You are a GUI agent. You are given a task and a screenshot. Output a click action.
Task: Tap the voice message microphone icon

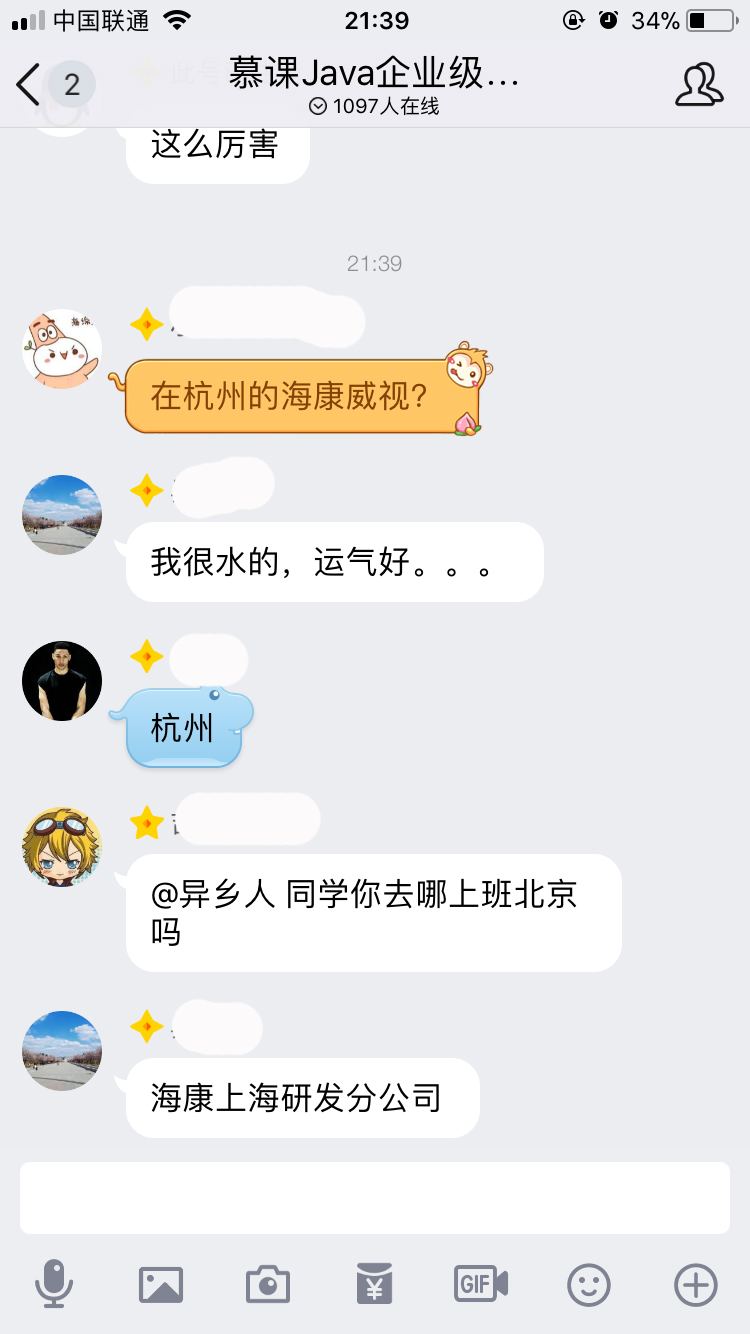click(56, 1285)
